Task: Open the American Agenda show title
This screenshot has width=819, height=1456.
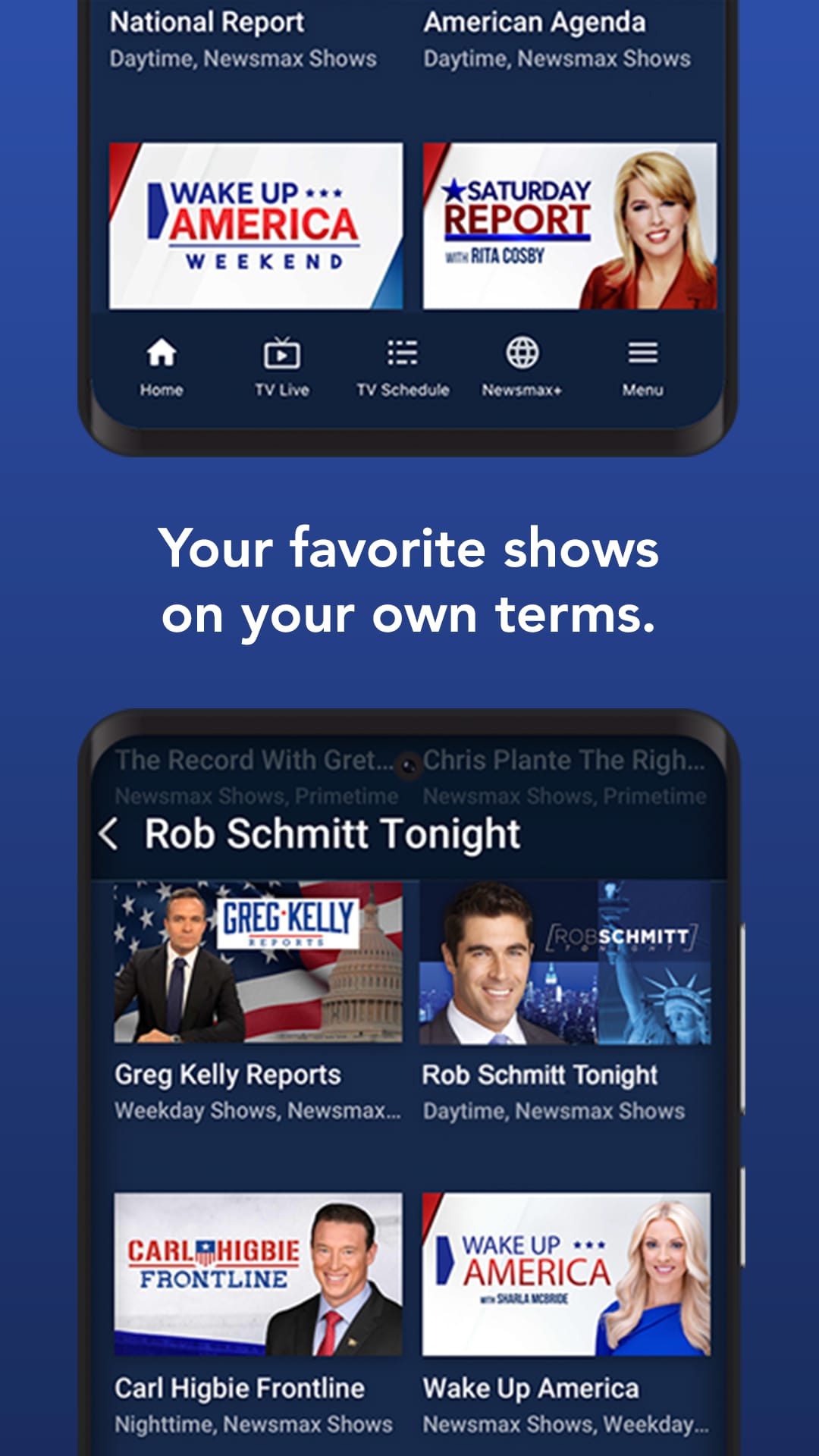Action: pyautogui.click(x=535, y=23)
